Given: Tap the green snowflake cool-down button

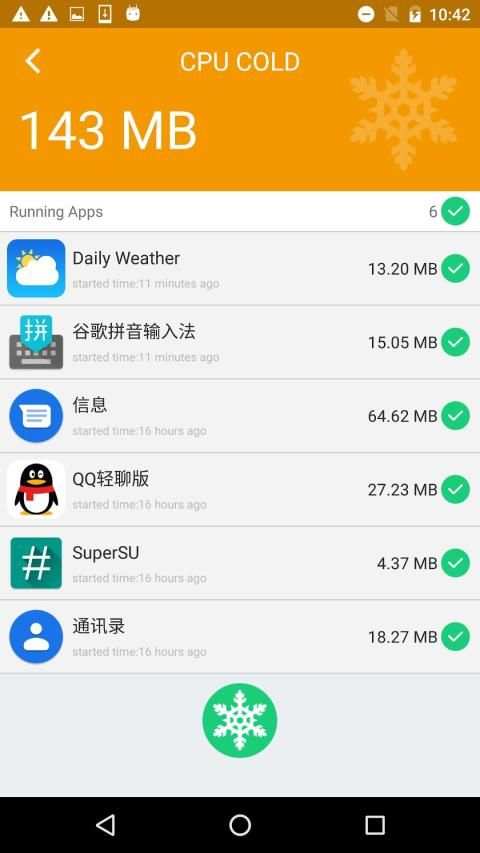Looking at the screenshot, I should (x=239, y=720).
